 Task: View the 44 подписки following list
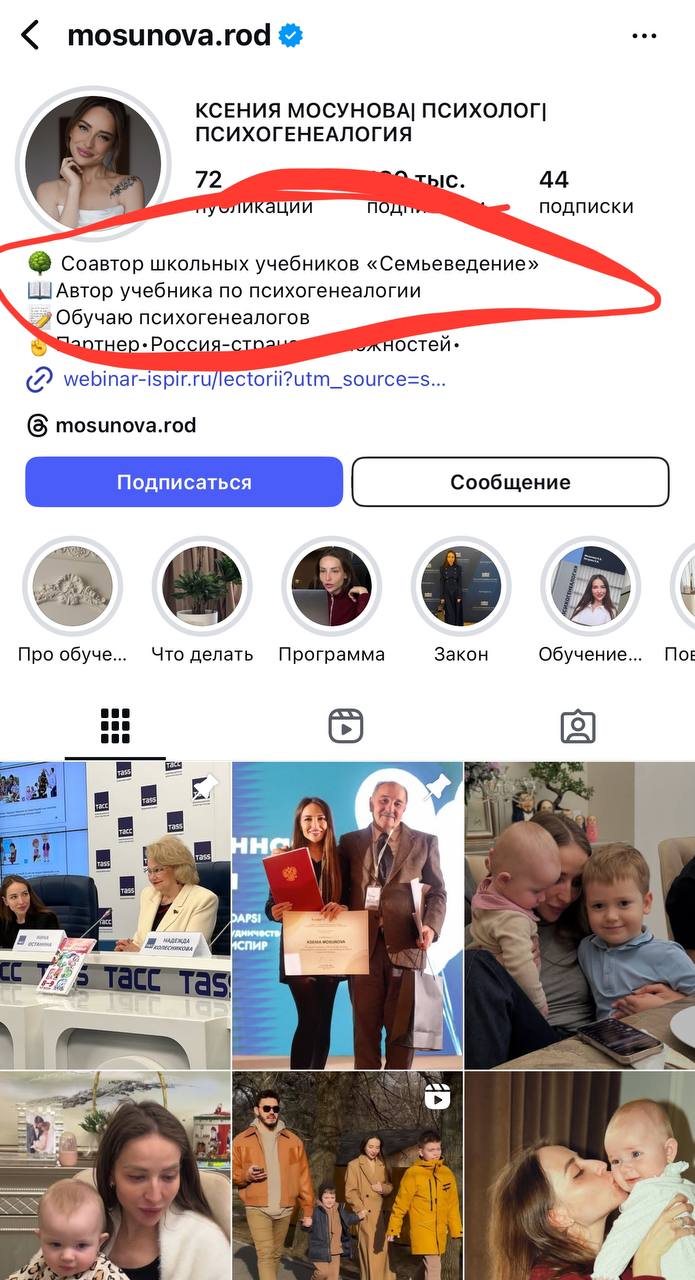585,192
